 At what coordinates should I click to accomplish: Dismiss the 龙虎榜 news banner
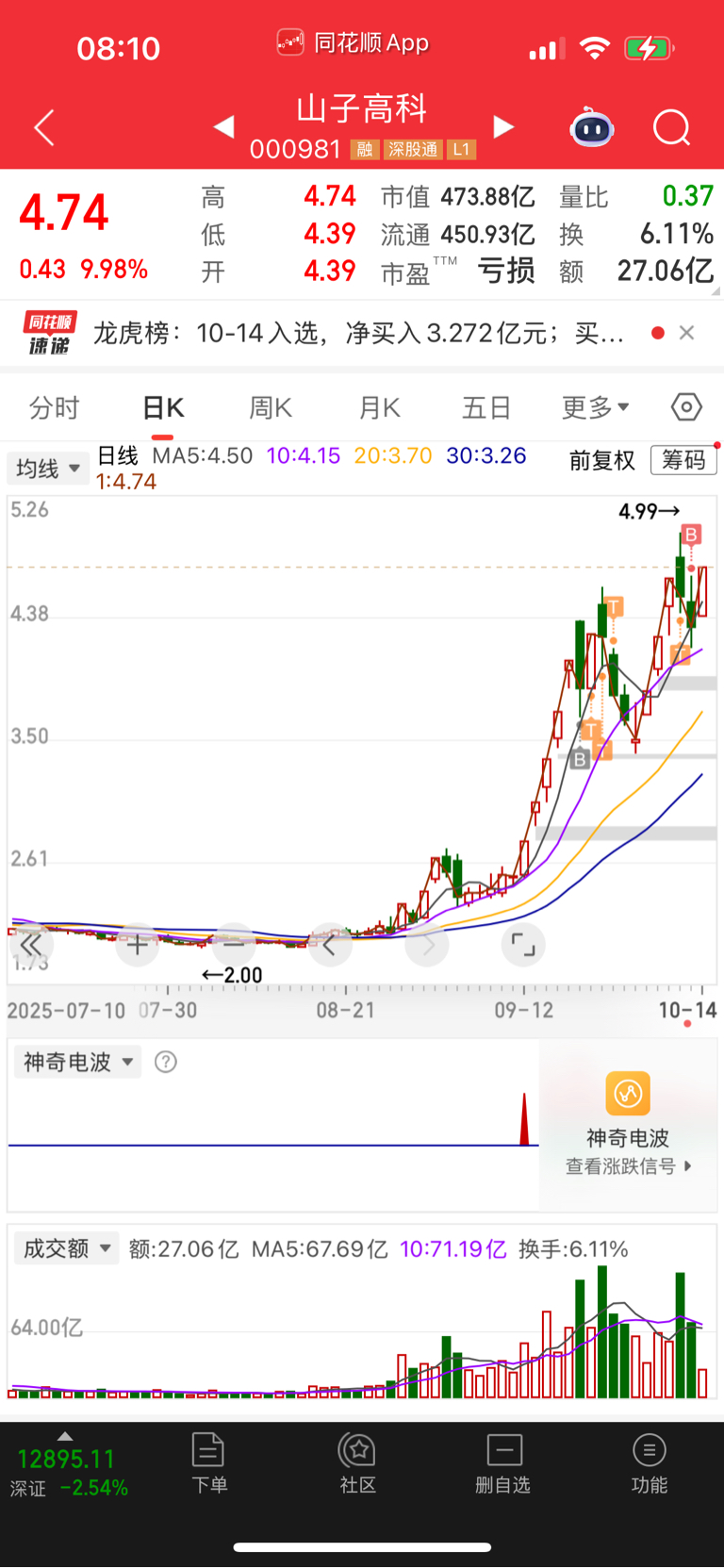[687, 333]
